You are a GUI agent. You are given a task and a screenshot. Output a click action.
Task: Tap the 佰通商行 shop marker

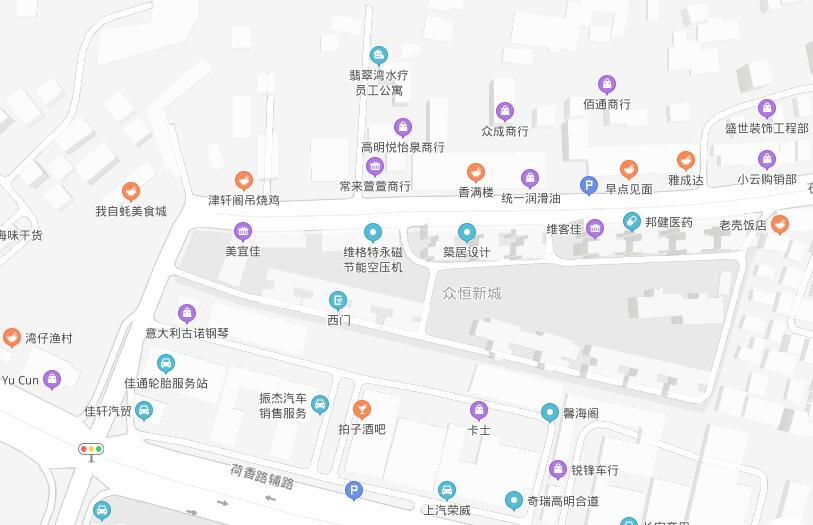click(606, 84)
